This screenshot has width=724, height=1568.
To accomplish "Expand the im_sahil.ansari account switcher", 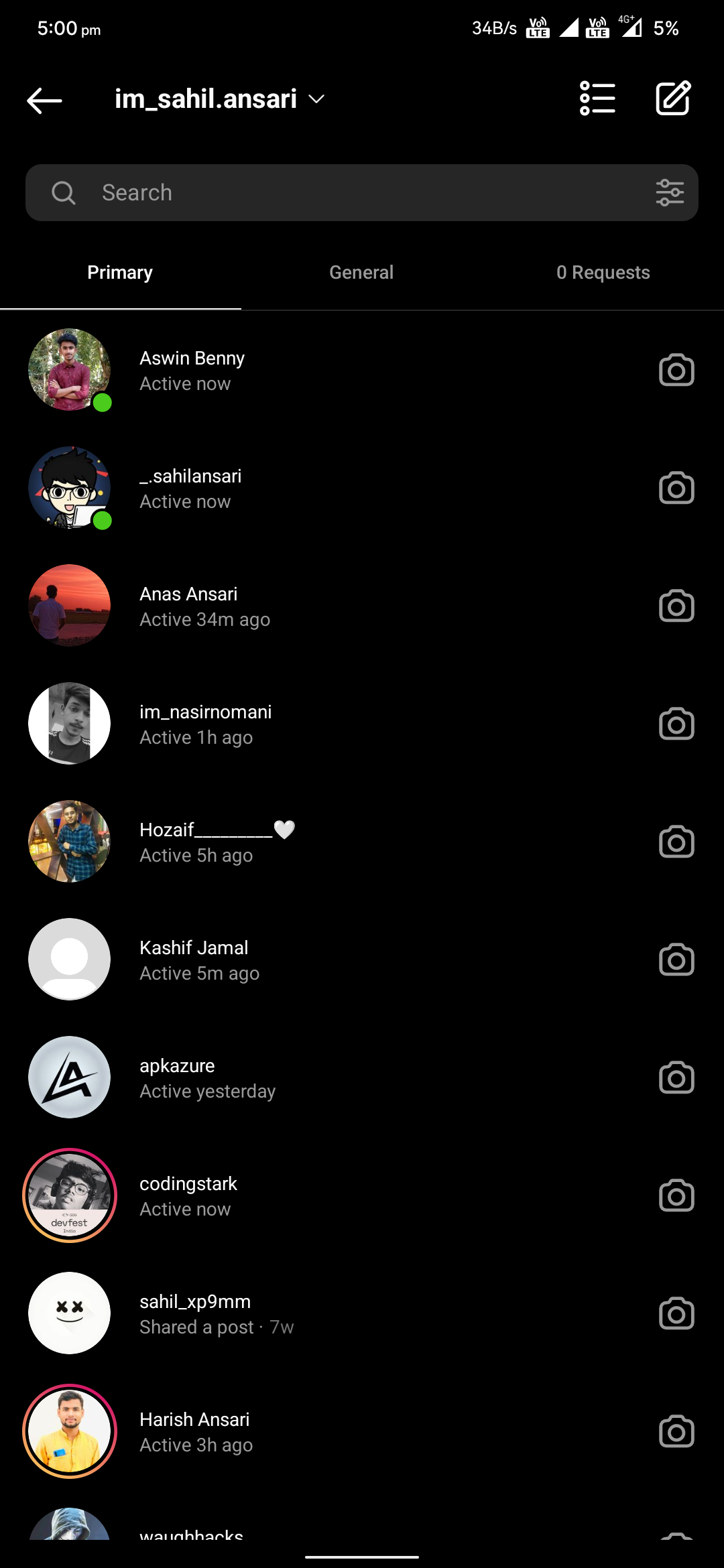I will (316, 99).
